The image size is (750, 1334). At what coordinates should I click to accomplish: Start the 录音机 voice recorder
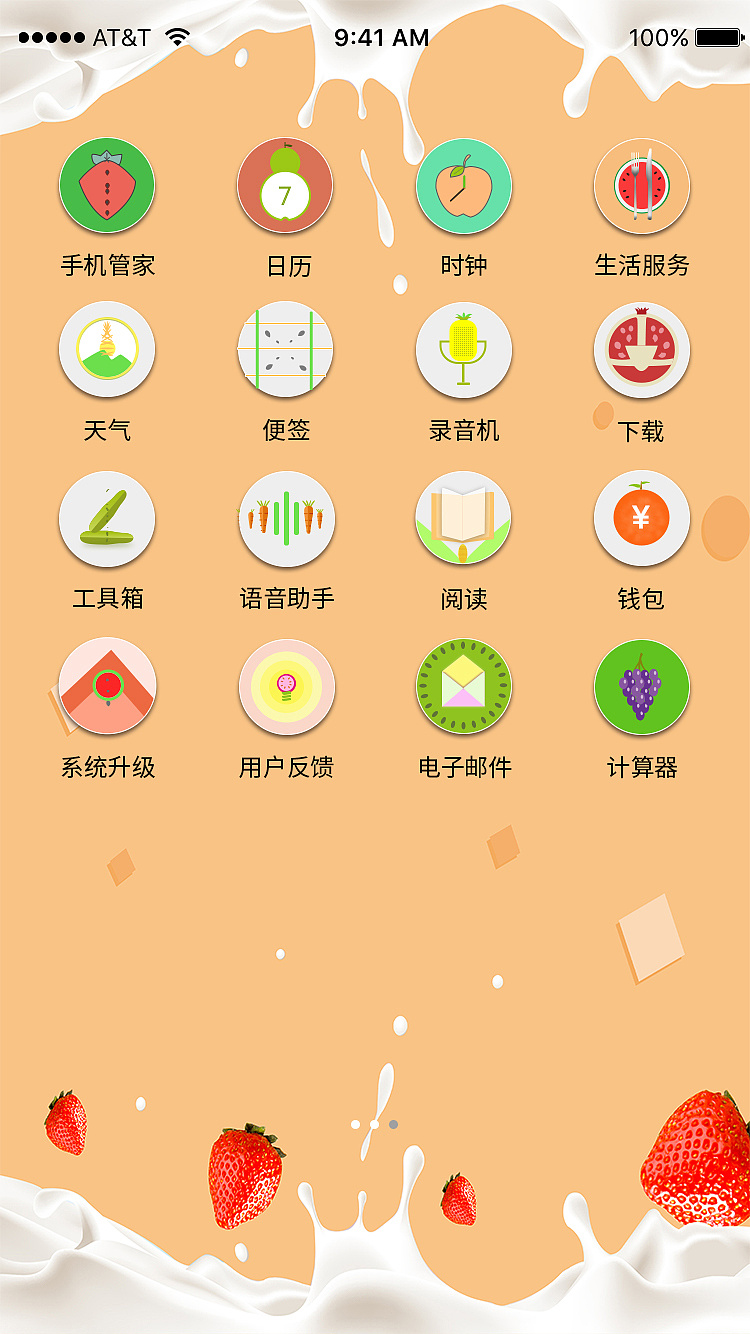click(x=463, y=350)
